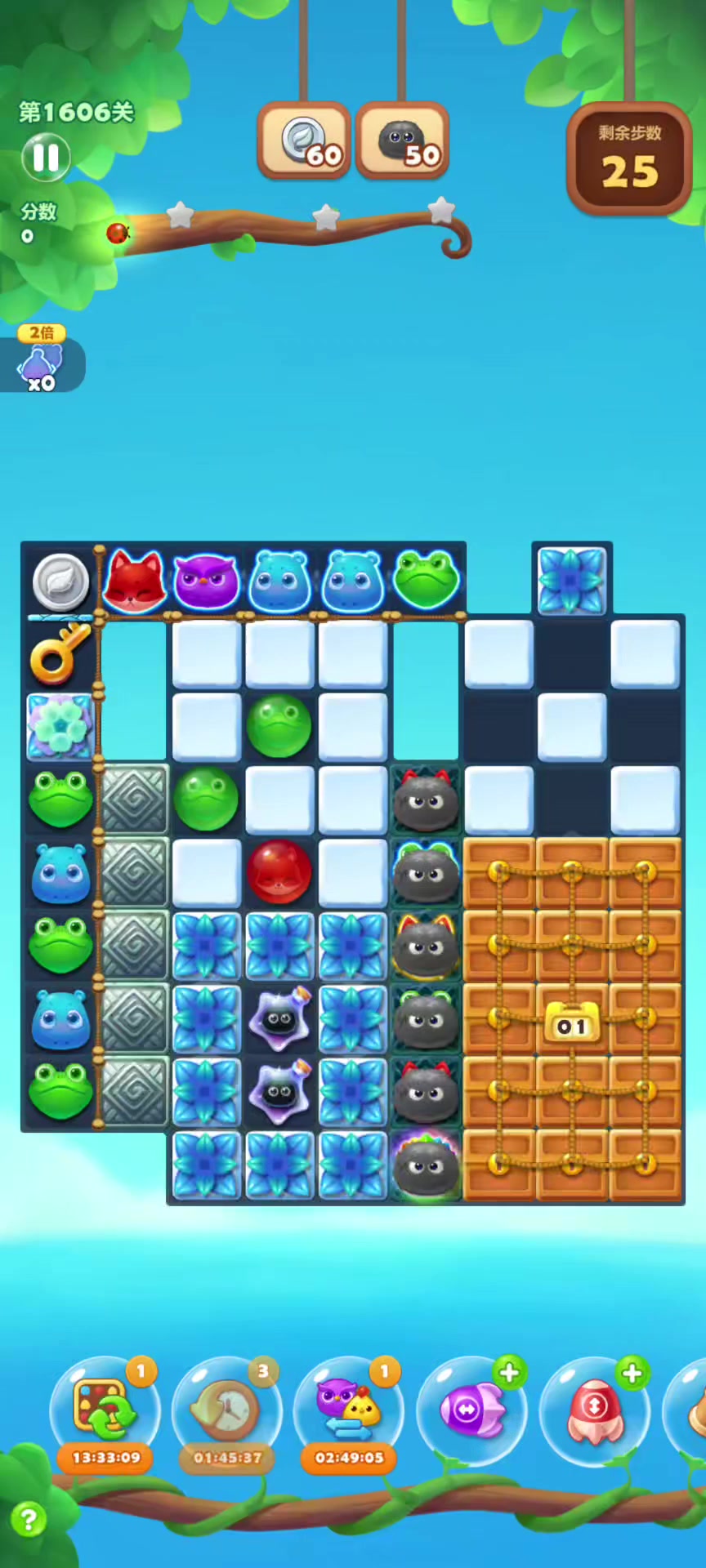Select the green frog next to the bears
This screenshot has width=706, height=1568.
(x=426, y=579)
